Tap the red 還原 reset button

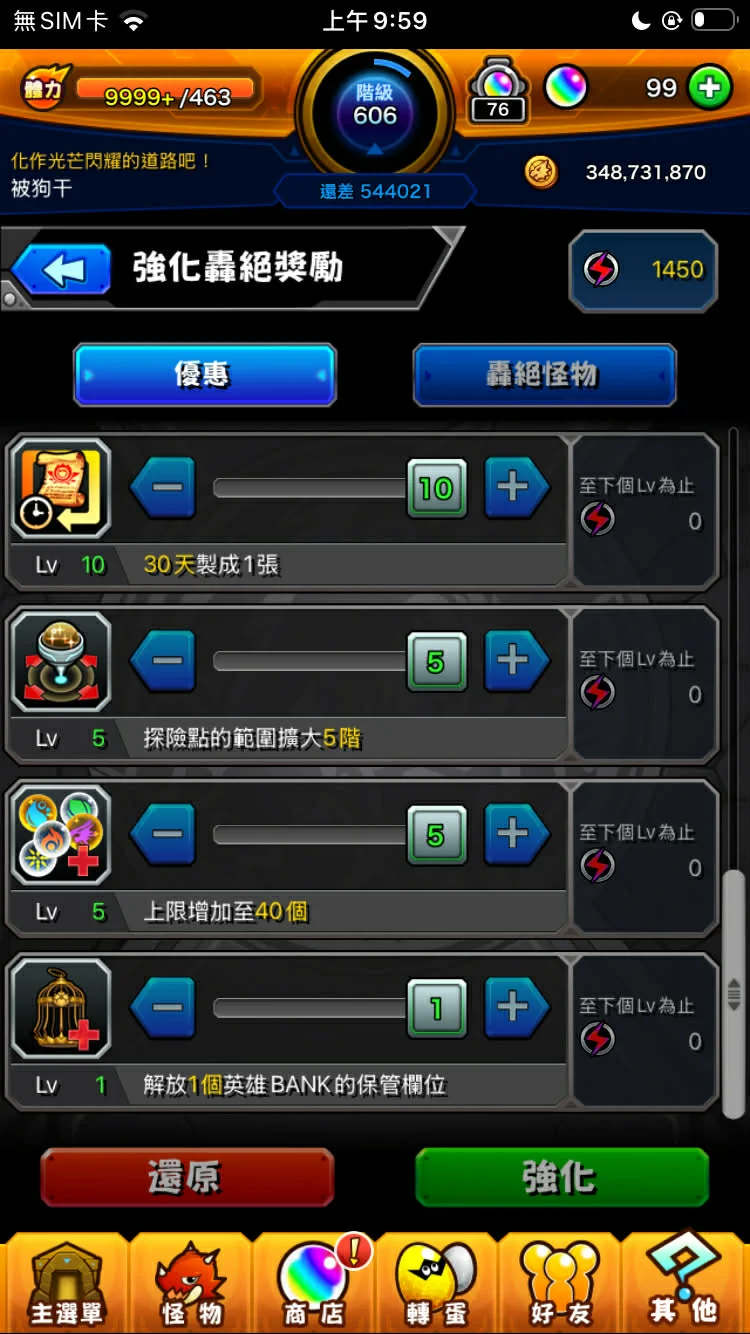point(186,1177)
